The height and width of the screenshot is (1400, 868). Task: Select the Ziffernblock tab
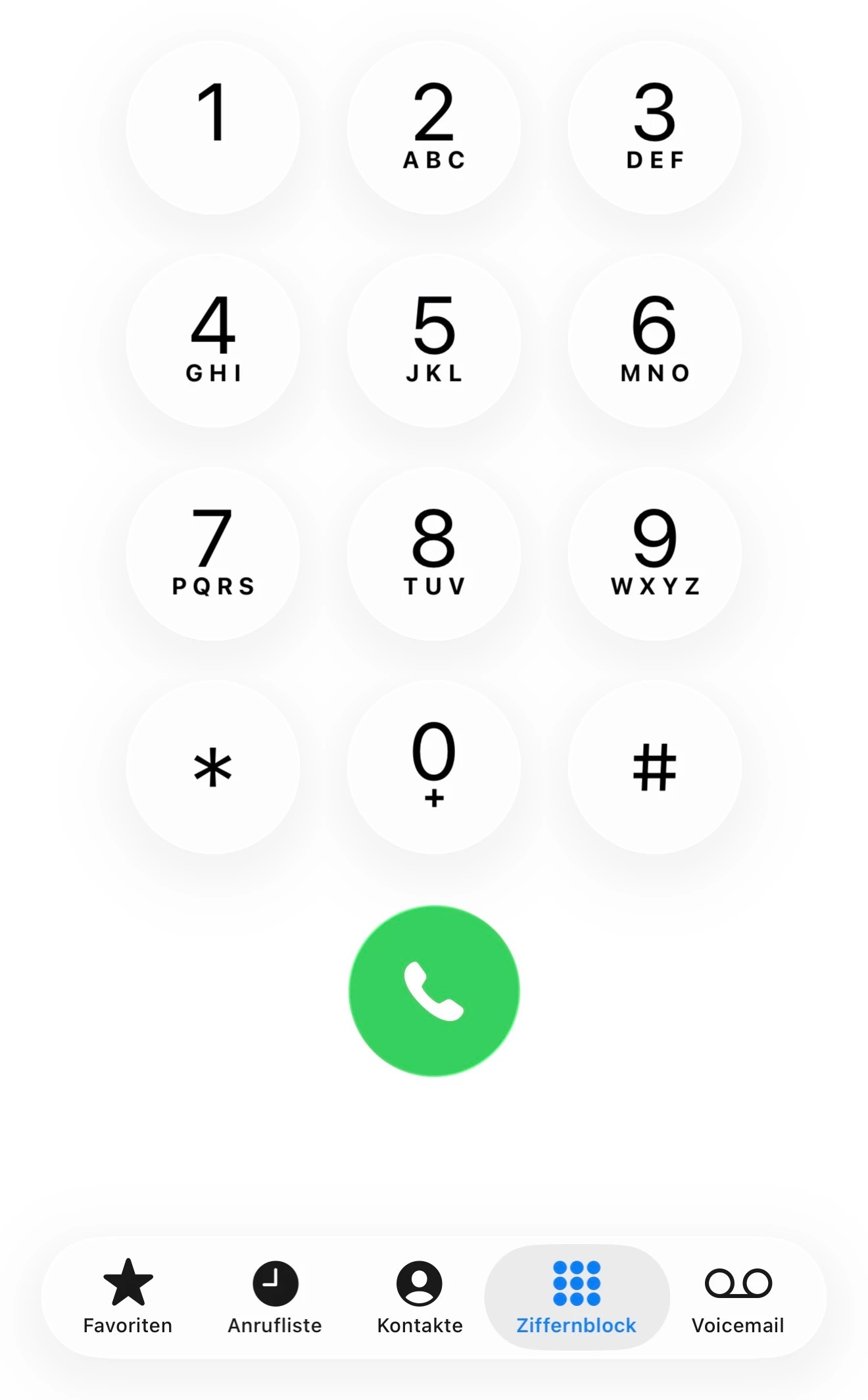(x=577, y=1297)
